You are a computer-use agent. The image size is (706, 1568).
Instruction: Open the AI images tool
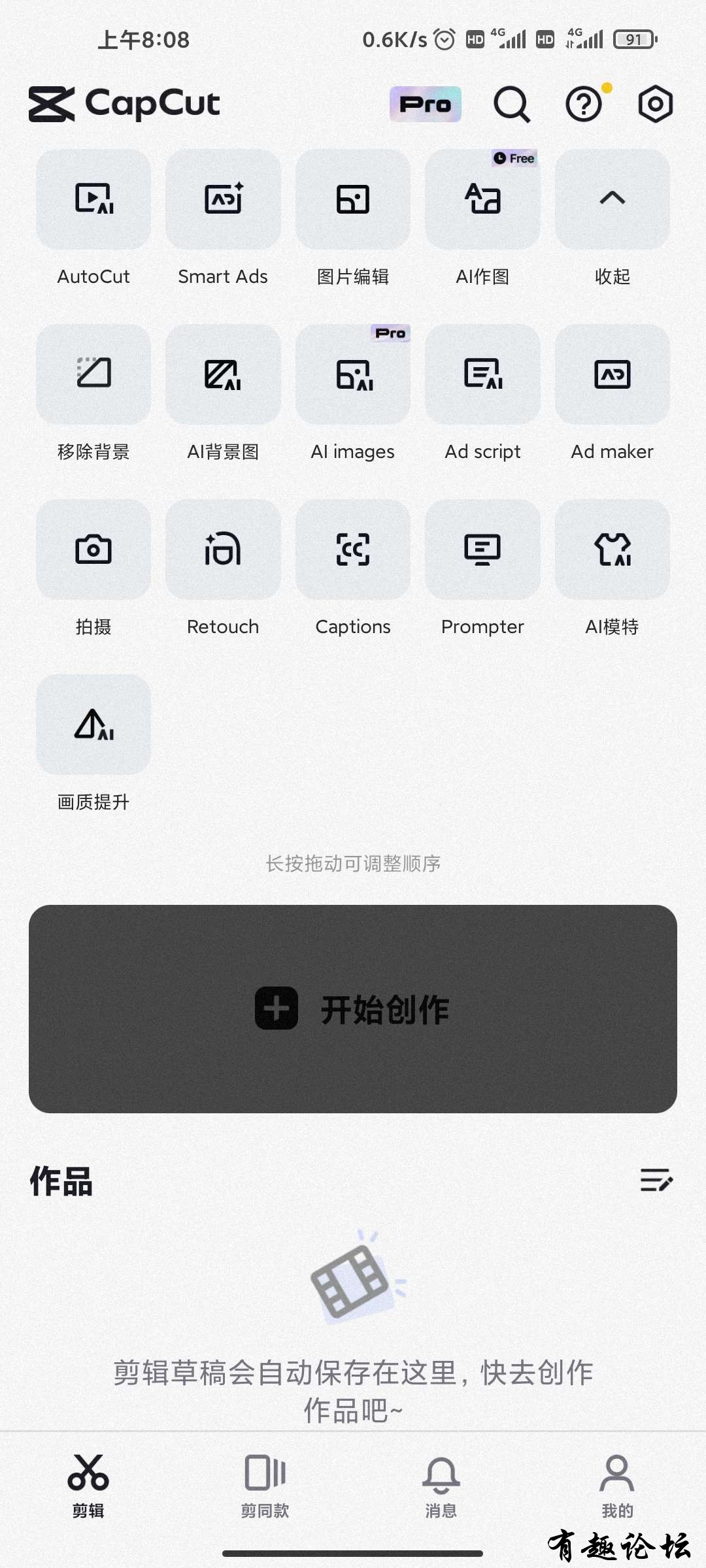tap(353, 375)
